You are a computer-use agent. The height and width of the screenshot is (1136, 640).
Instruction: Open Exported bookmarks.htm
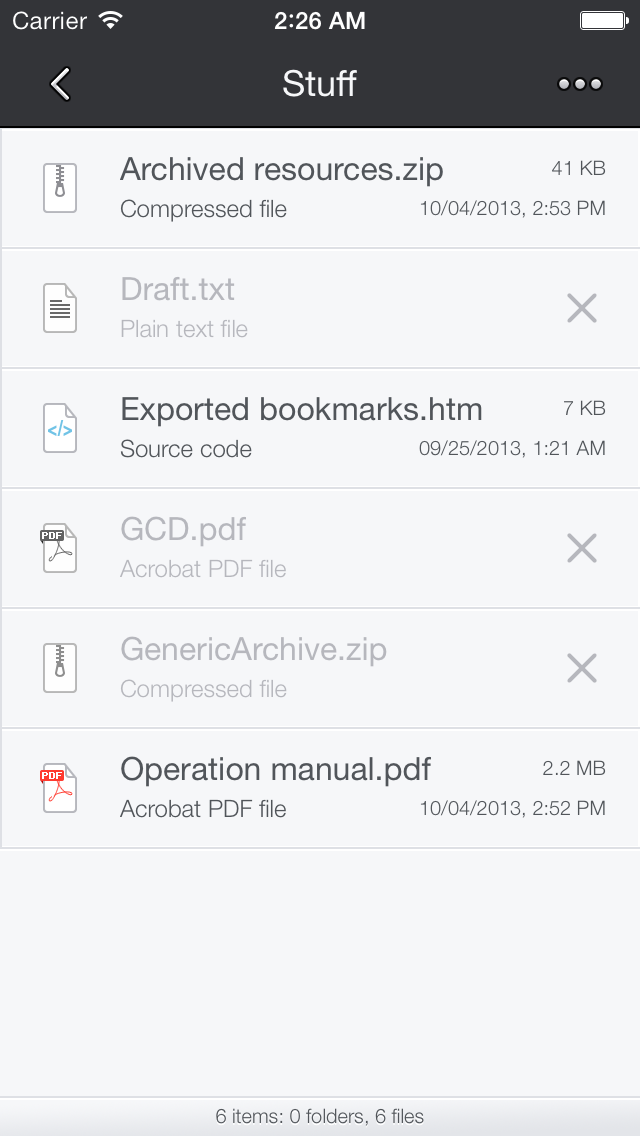[x=320, y=428]
